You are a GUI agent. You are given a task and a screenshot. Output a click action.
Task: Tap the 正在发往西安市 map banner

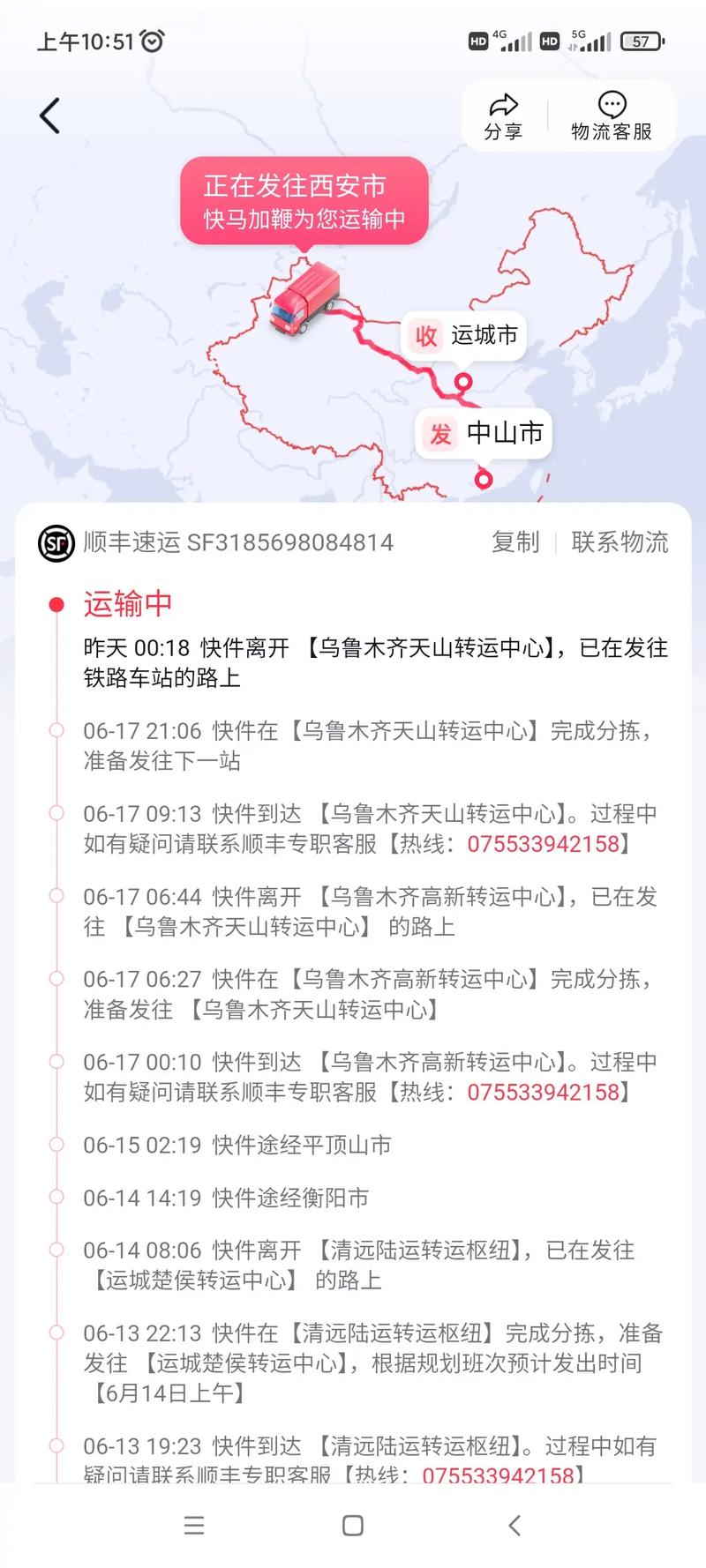tap(304, 200)
